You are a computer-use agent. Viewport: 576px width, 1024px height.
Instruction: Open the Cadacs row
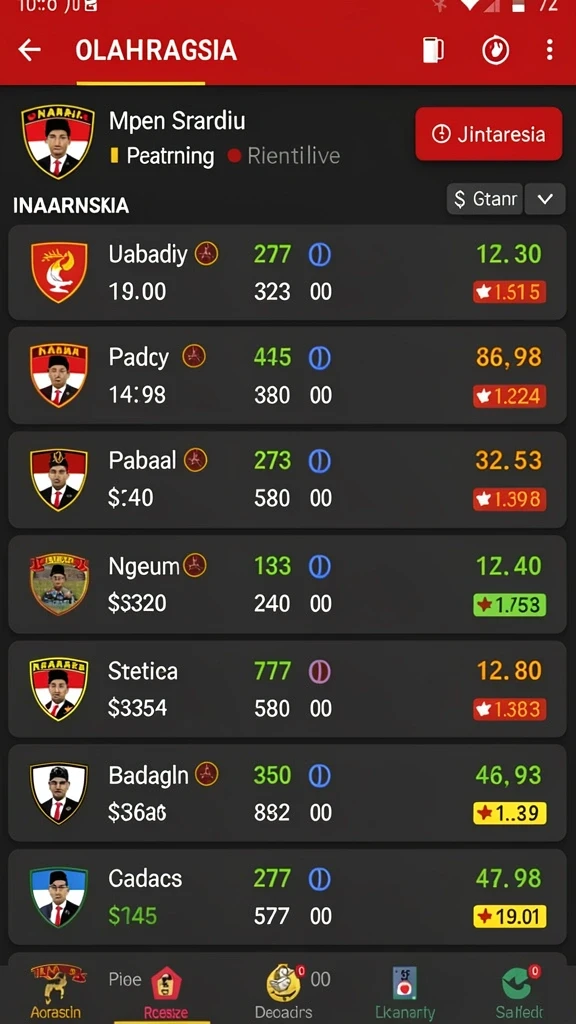pos(287,897)
